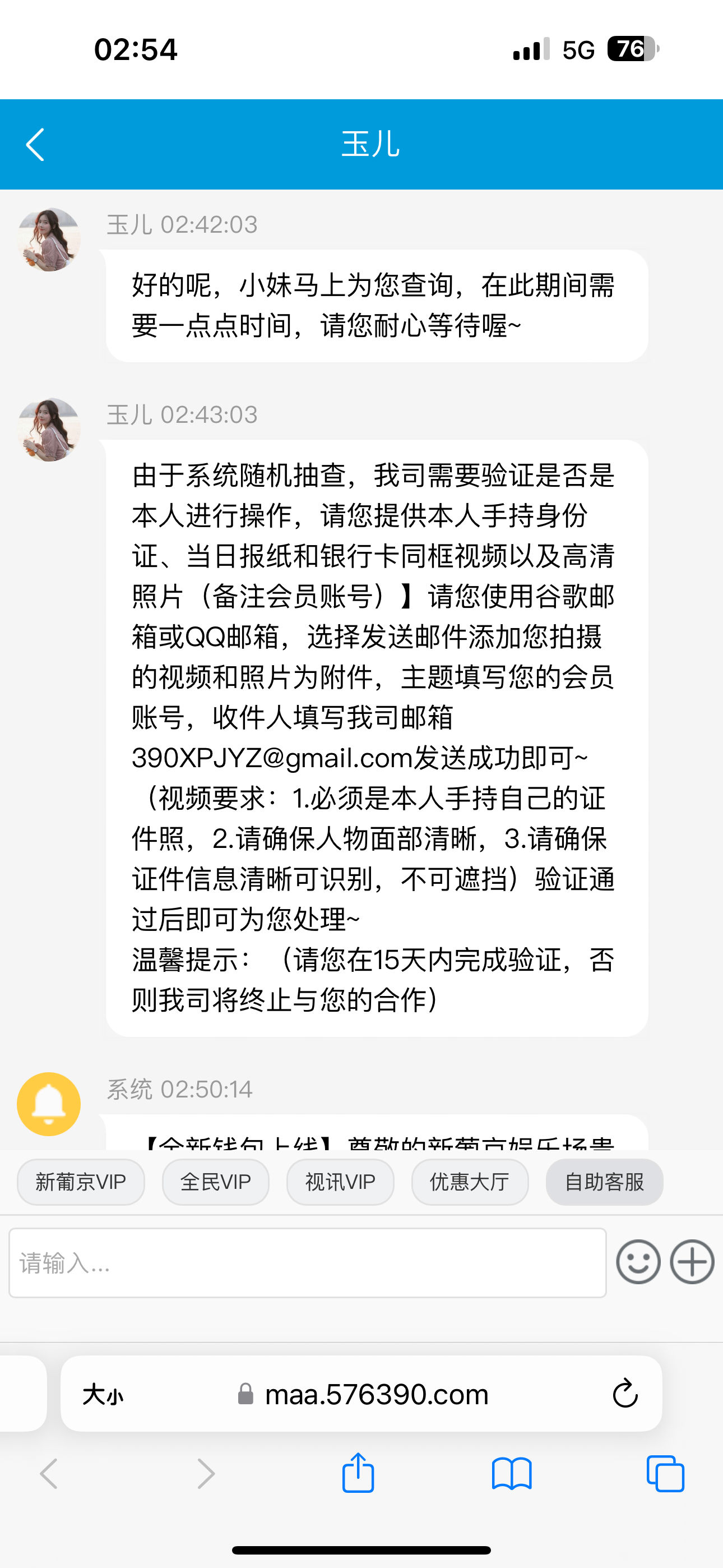Tap the plus attachment icon
This screenshot has width=723, height=1568.
click(692, 1262)
